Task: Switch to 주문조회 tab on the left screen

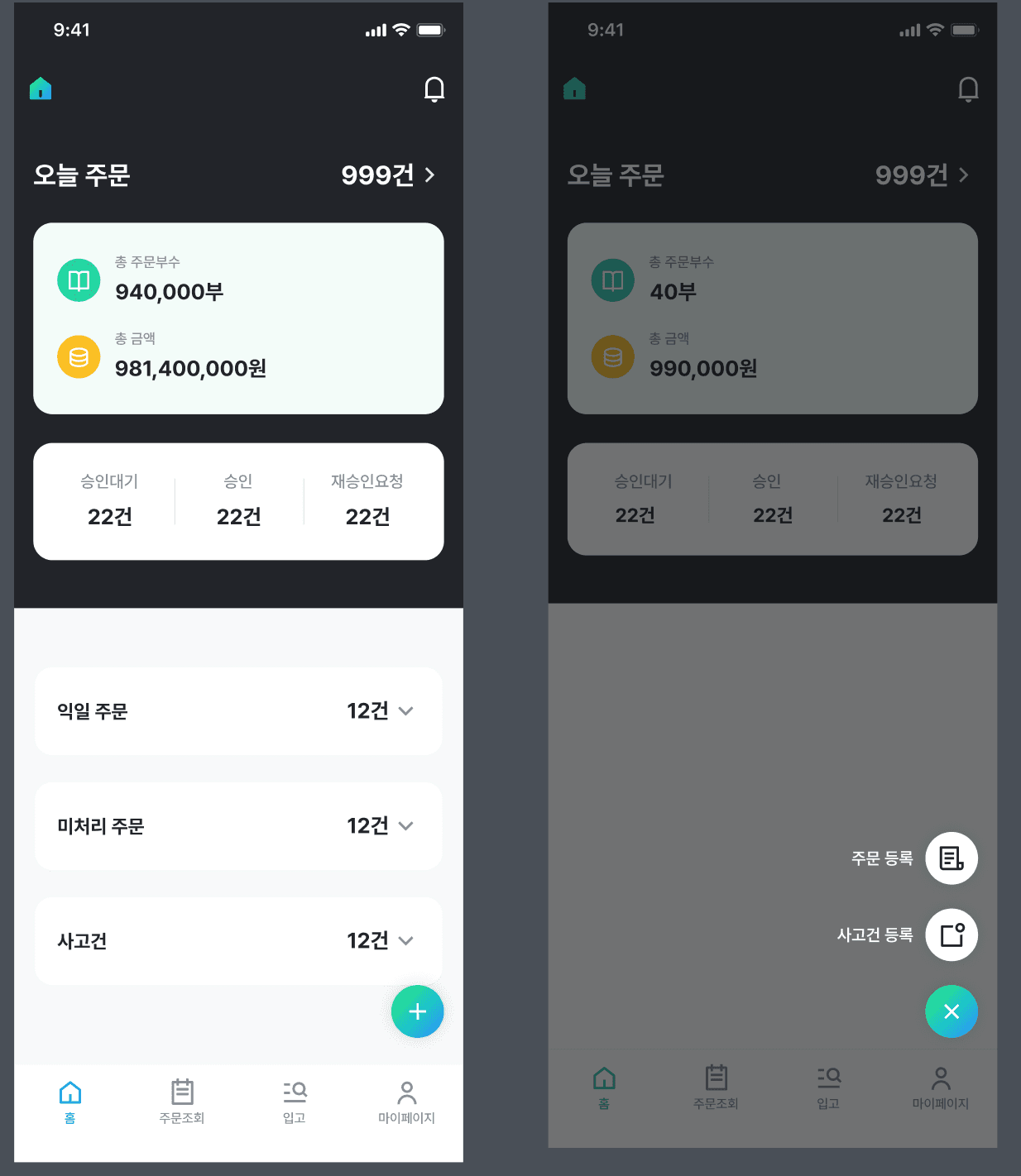Action: click(x=182, y=1101)
